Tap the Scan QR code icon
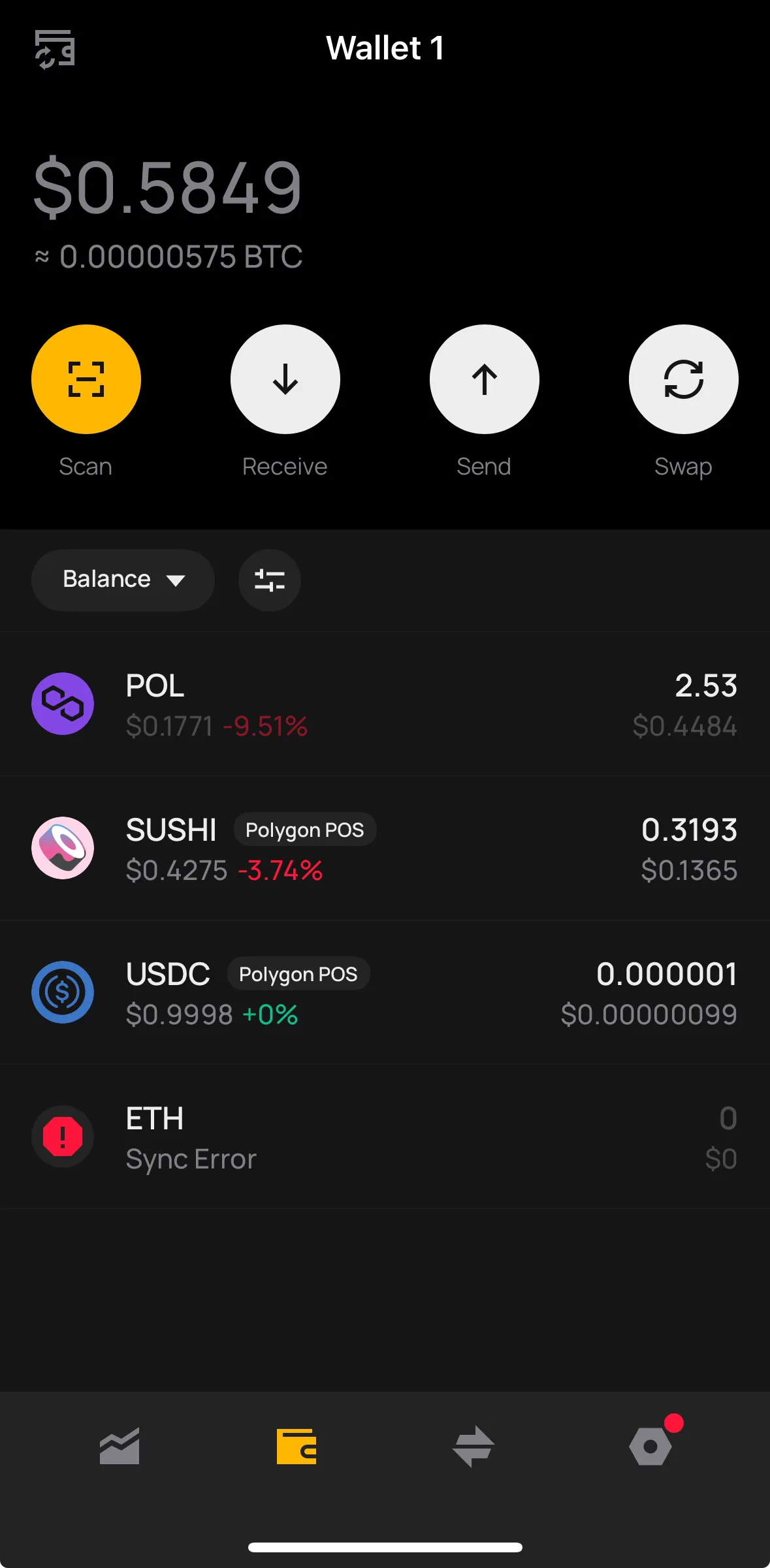This screenshot has width=770, height=1568. click(x=86, y=379)
